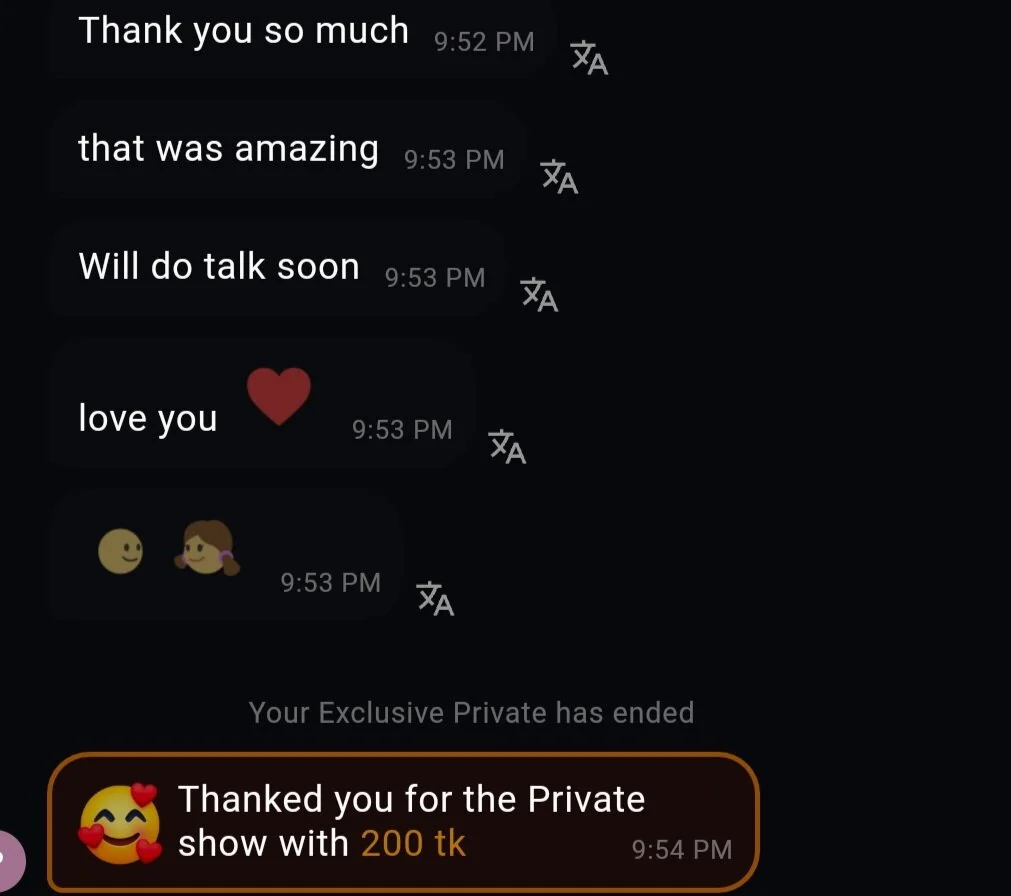
Task: Translate the "Thank you so much" message
Action: (589, 58)
